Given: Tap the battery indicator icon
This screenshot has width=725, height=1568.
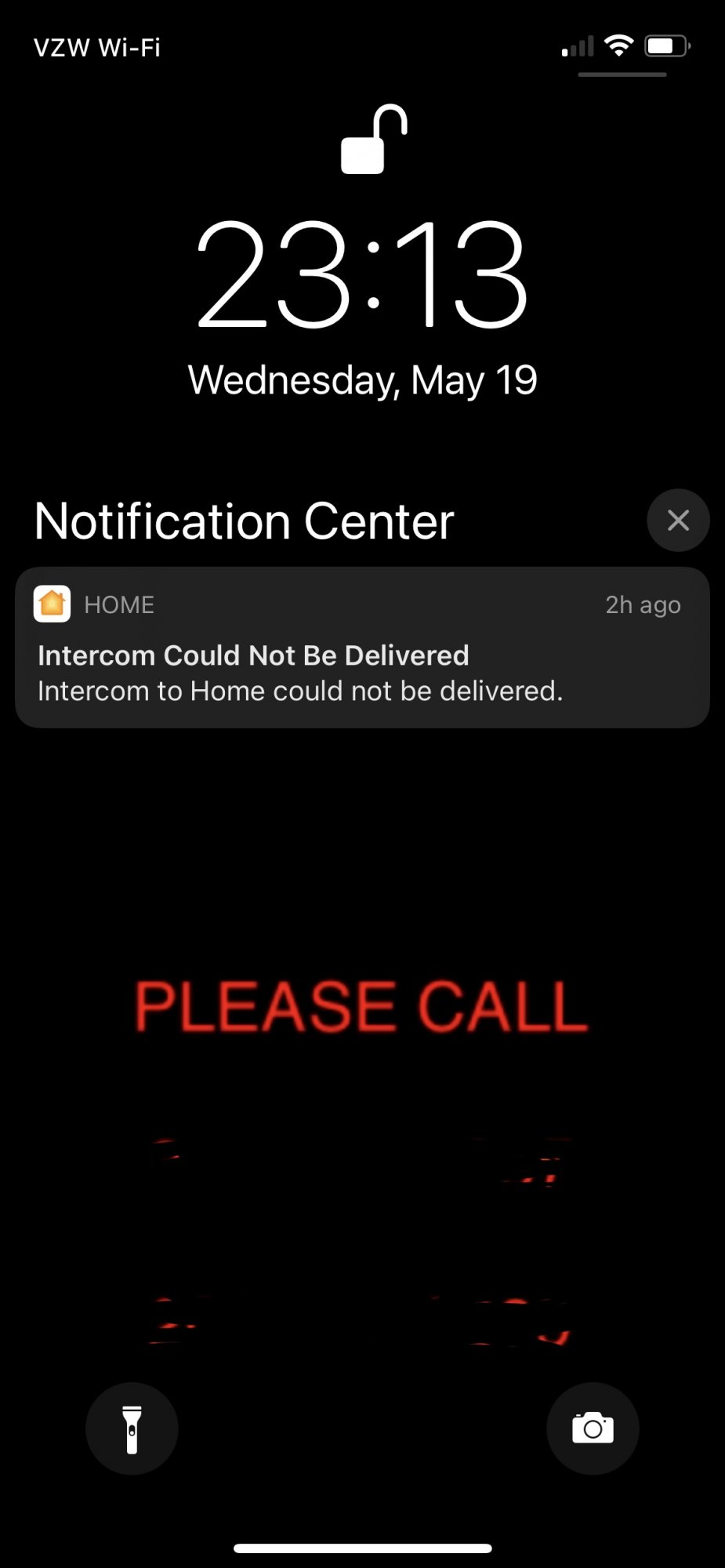Looking at the screenshot, I should point(665,45).
